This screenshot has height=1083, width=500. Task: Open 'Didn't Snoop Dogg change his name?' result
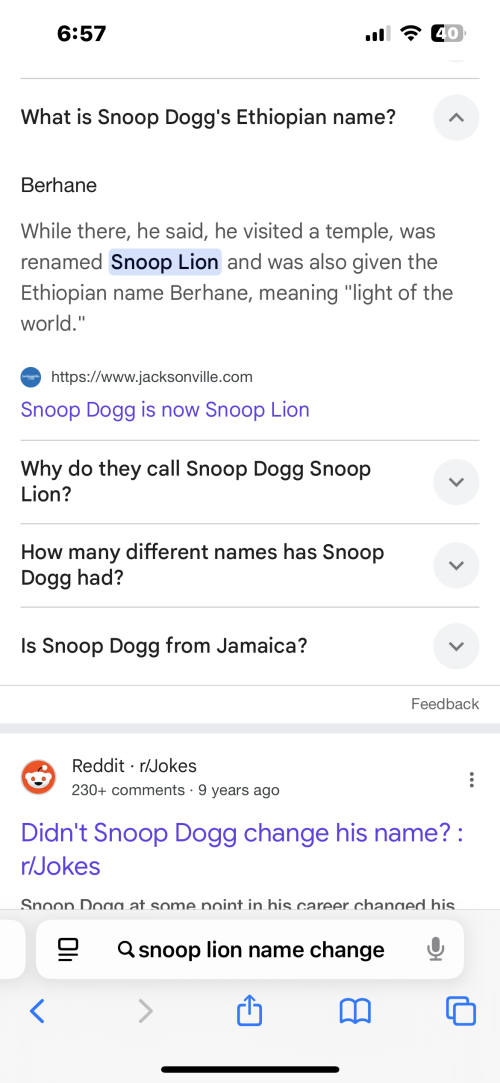242,849
